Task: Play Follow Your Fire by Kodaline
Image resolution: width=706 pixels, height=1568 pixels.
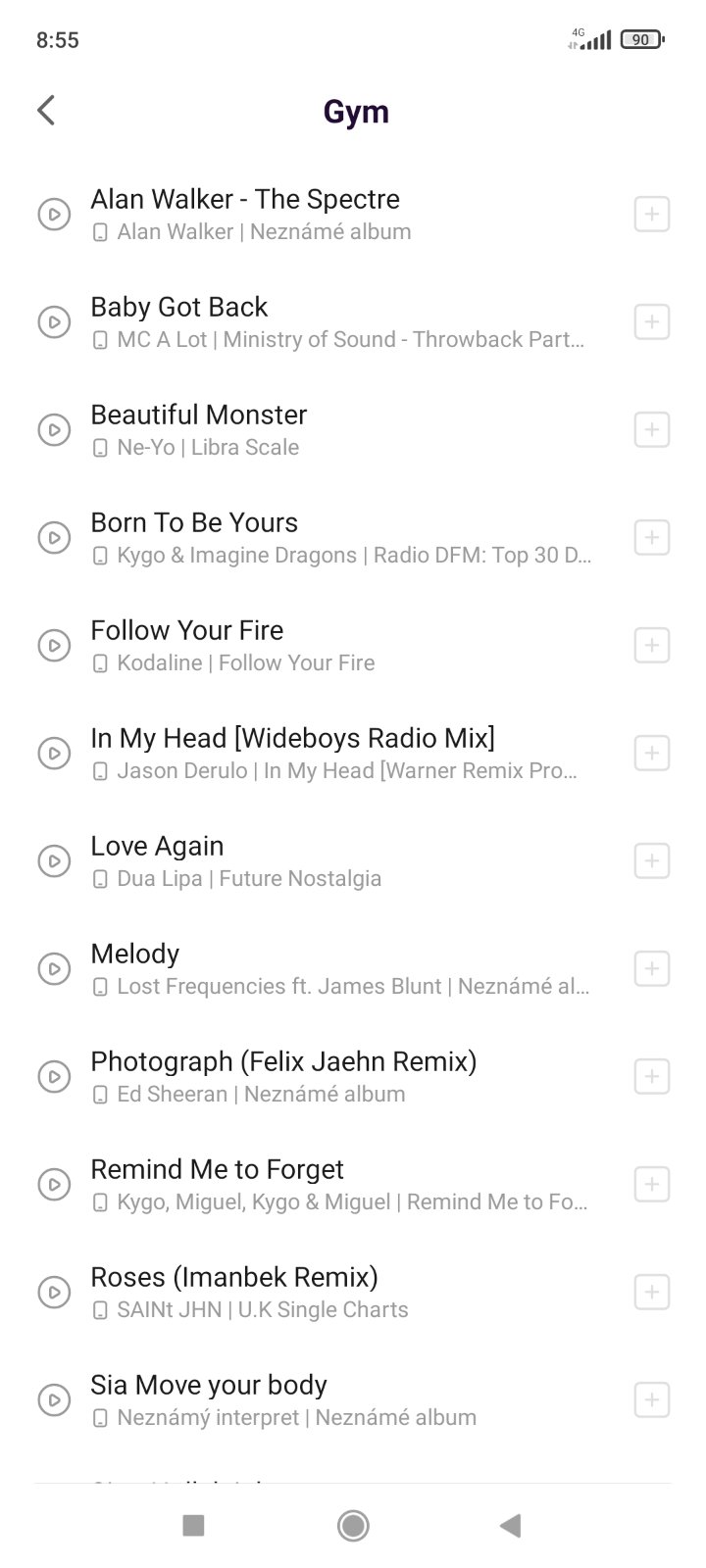Action: point(54,645)
